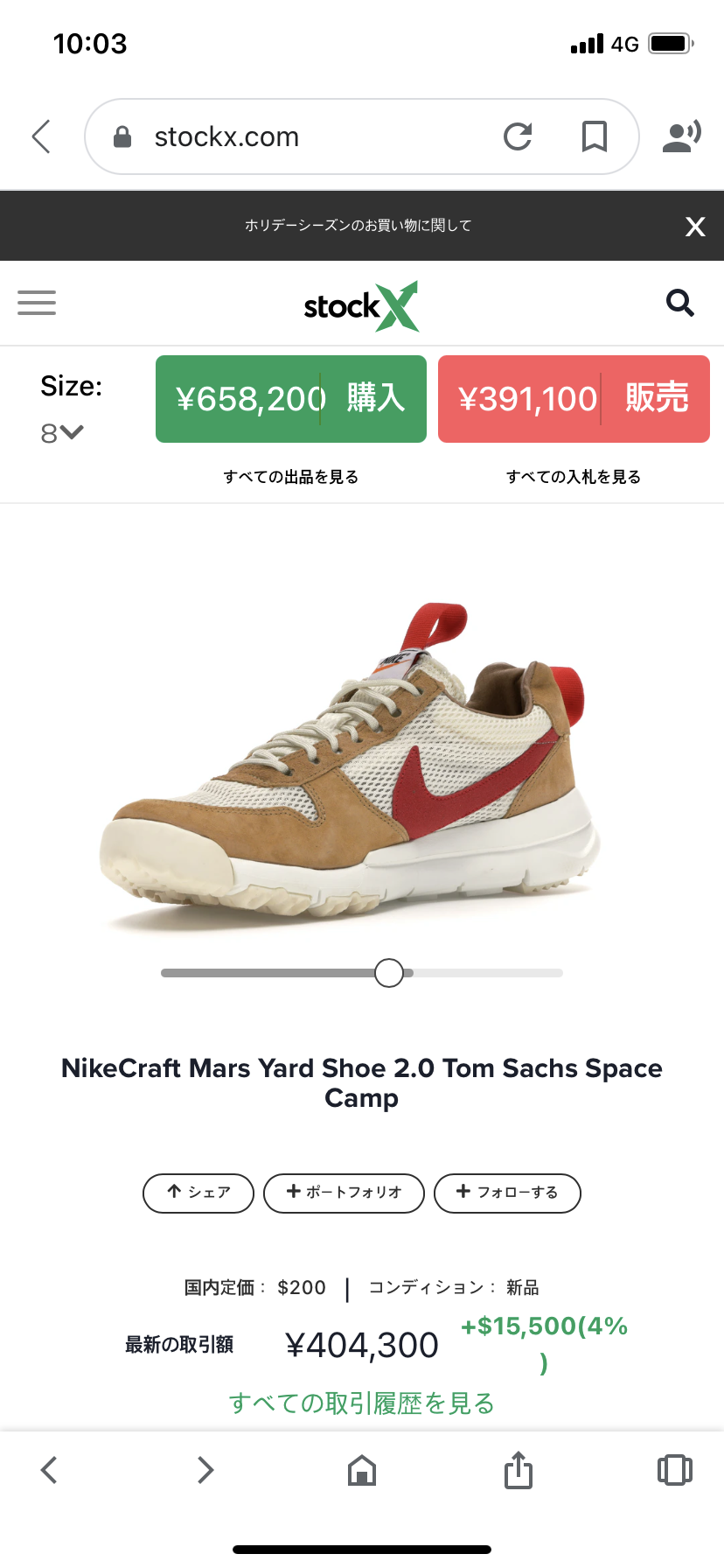Follow this product with フォローする
The height and width of the screenshot is (1568, 724).
click(x=507, y=1193)
